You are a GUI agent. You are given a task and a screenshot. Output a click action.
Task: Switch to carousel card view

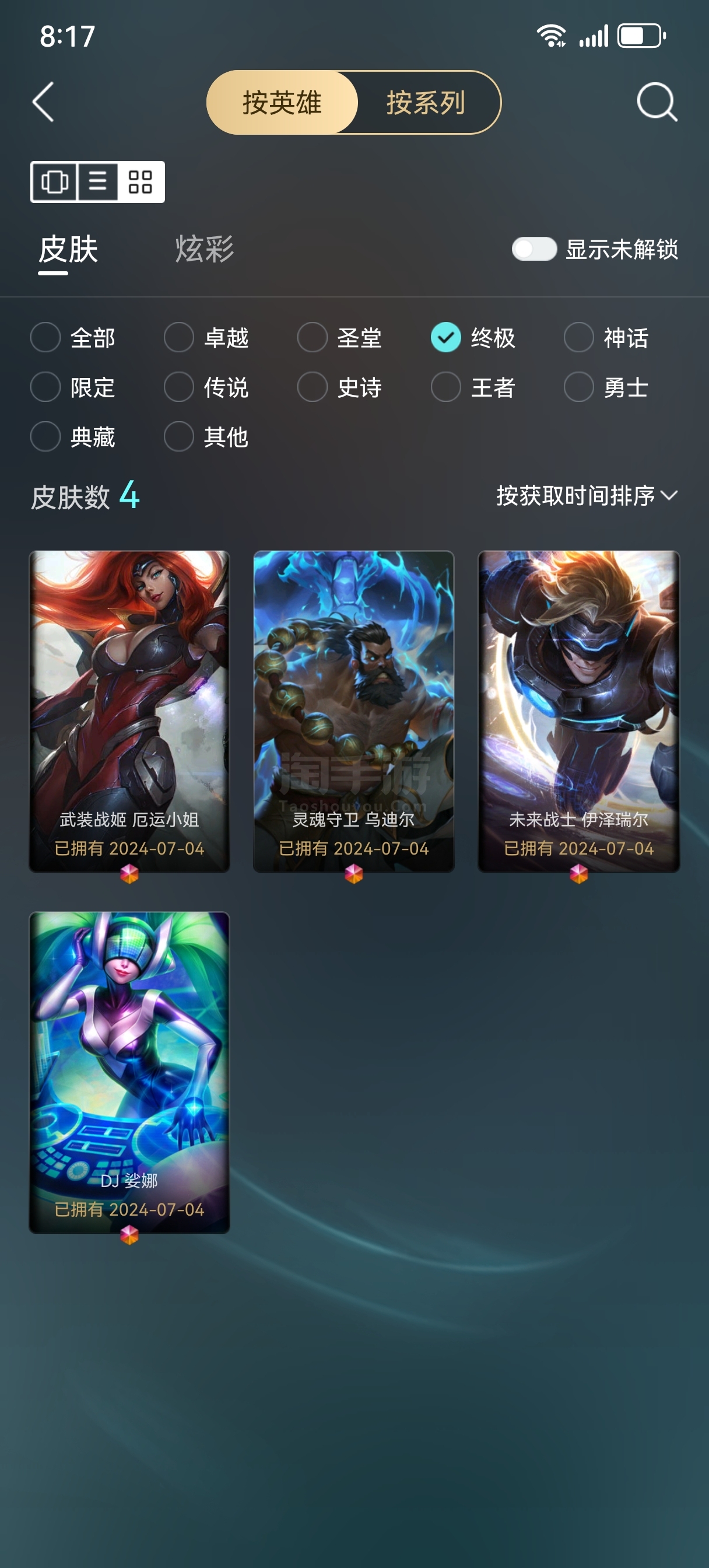[x=54, y=181]
